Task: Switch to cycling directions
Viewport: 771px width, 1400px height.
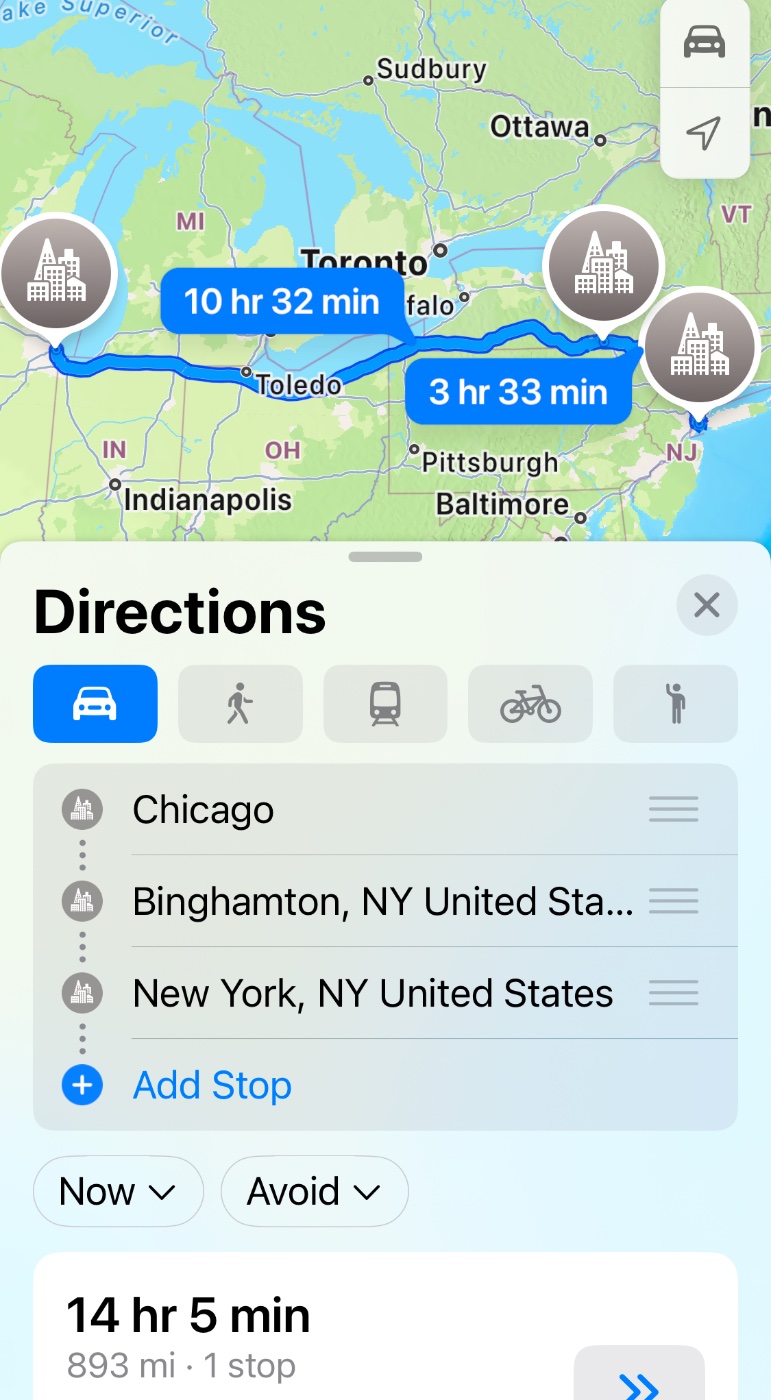Action: tap(530, 704)
